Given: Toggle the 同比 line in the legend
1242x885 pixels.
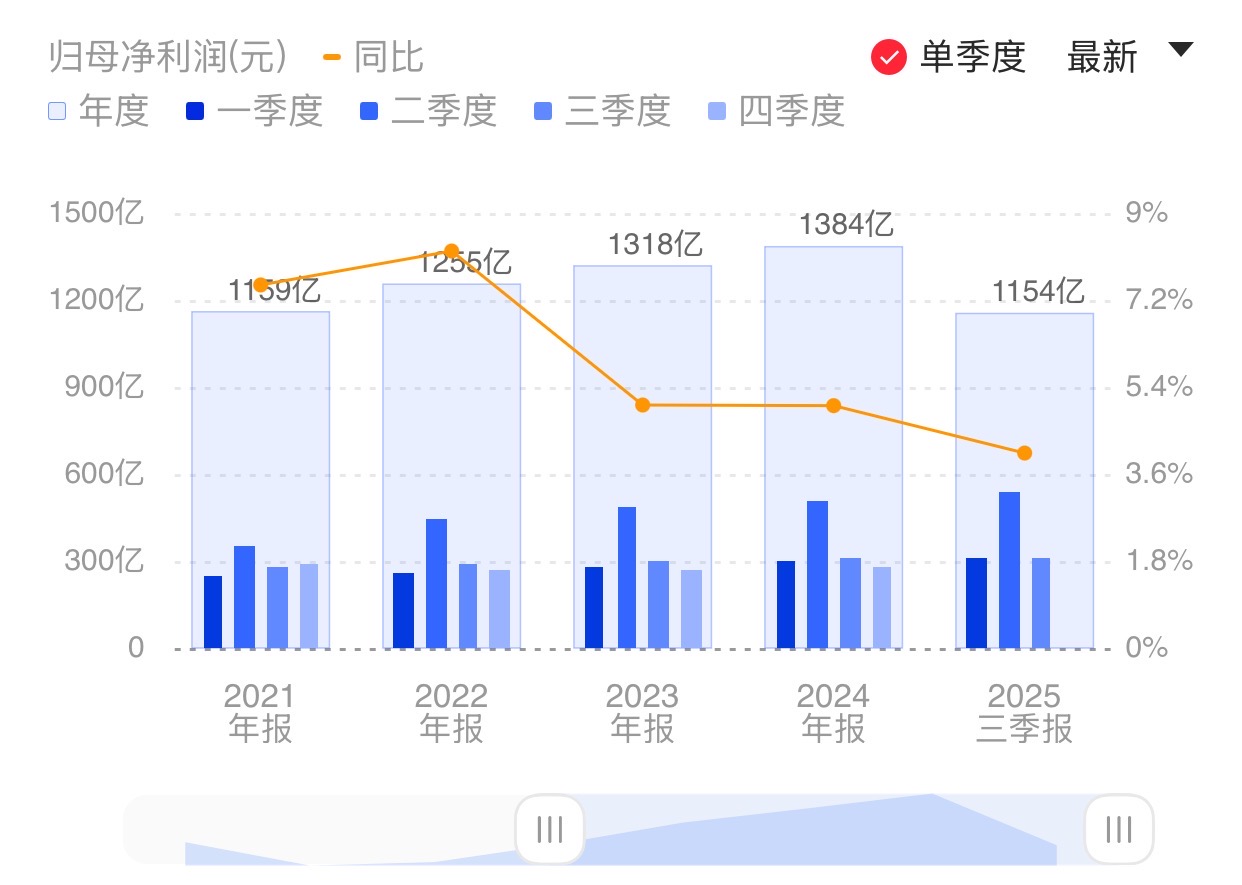Looking at the screenshot, I should [x=375, y=57].
